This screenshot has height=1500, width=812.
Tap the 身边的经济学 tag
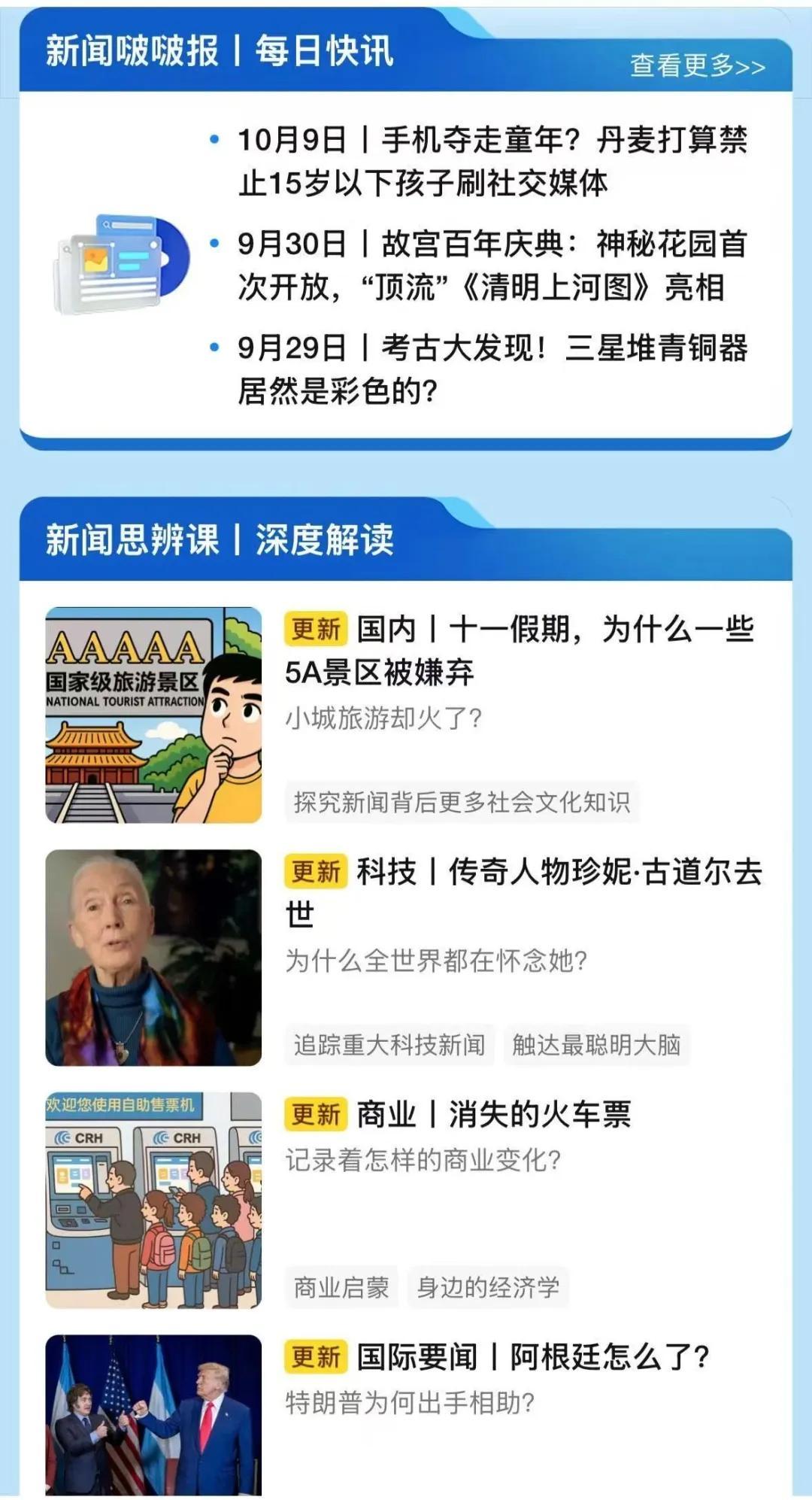[x=488, y=1287]
